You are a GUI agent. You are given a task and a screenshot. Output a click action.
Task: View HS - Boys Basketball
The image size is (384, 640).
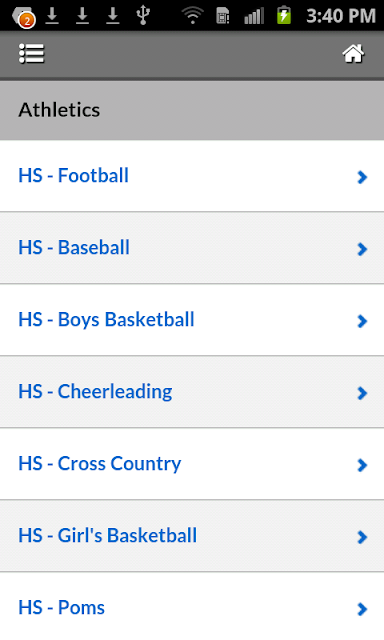pyautogui.click(x=192, y=320)
